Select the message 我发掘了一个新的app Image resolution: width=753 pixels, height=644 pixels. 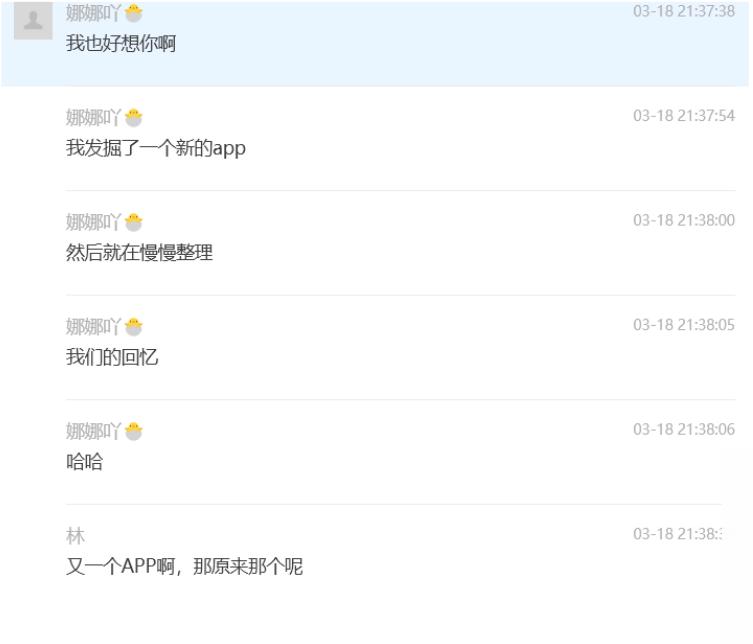pyautogui.click(x=156, y=149)
